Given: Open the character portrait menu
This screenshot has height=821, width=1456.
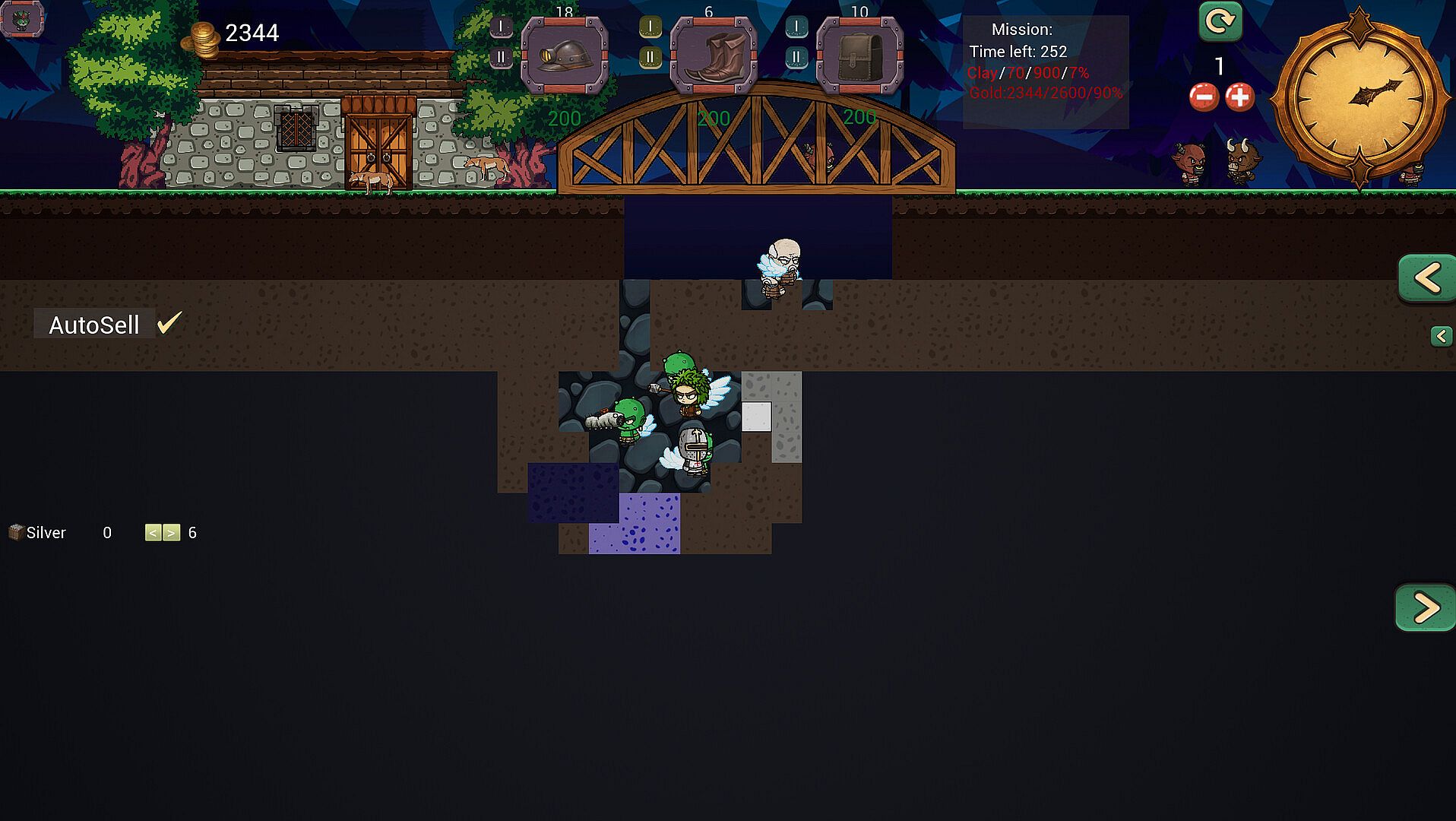Looking at the screenshot, I should [21, 18].
